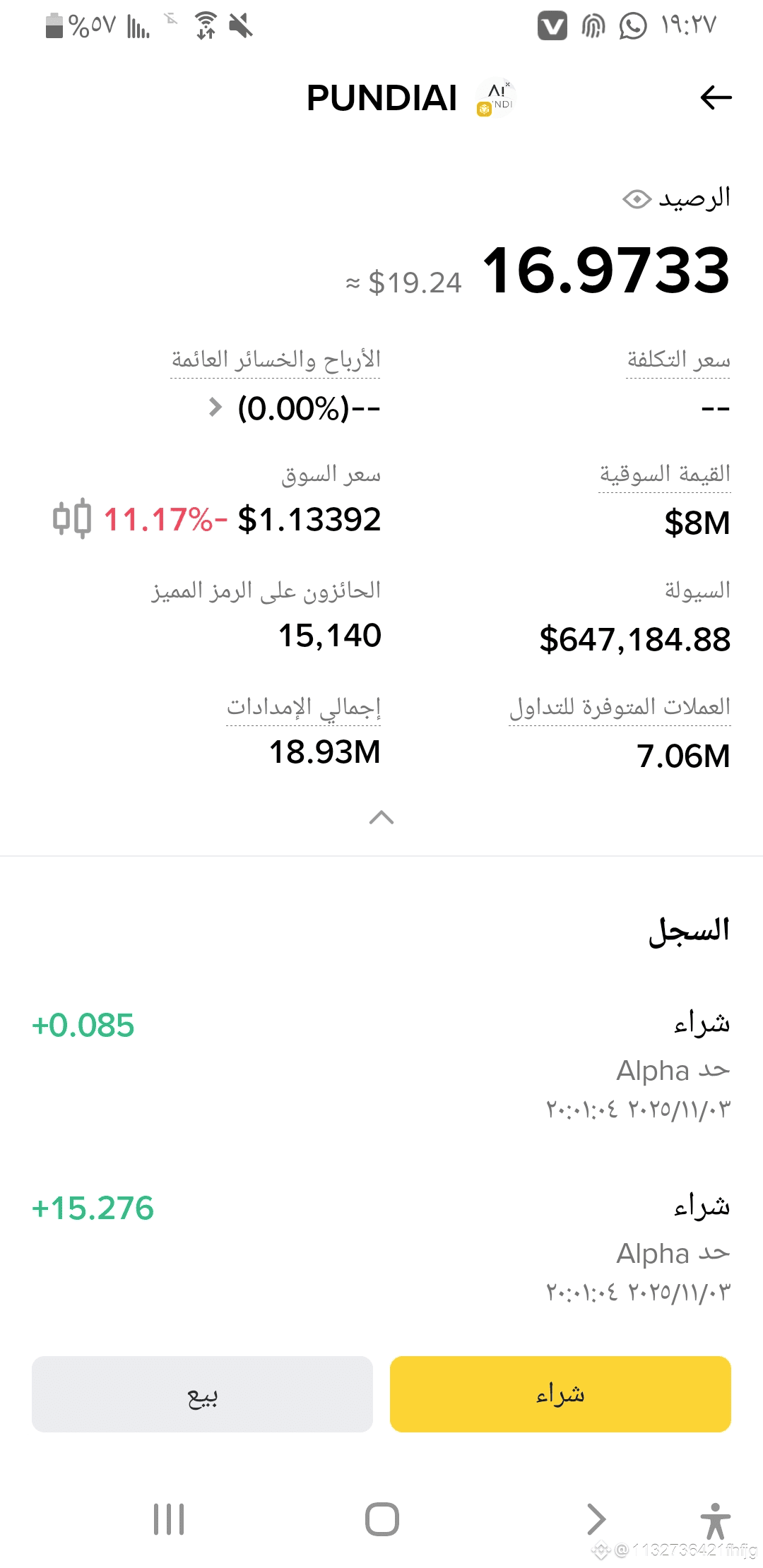Collapse the token details section
Image resolution: width=763 pixels, height=1568 pixels.
pyautogui.click(x=381, y=818)
